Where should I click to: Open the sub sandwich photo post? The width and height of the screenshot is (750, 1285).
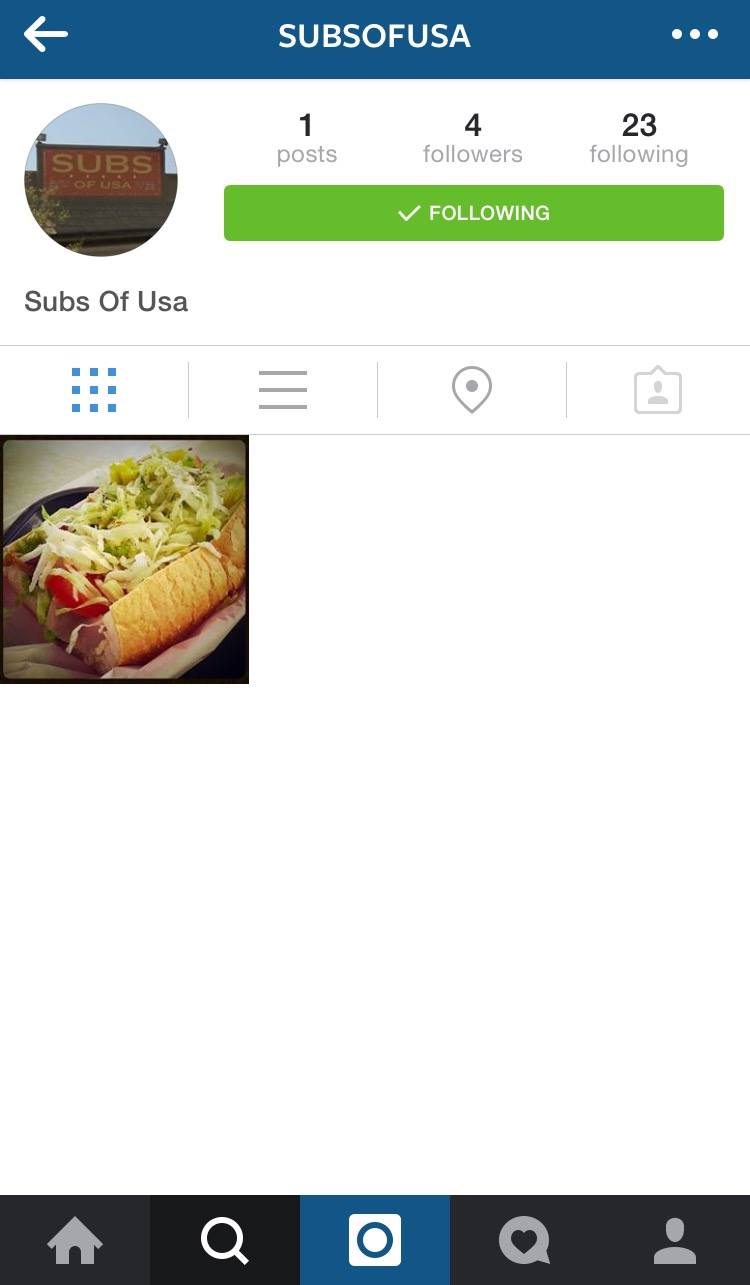[x=124, y=559]
